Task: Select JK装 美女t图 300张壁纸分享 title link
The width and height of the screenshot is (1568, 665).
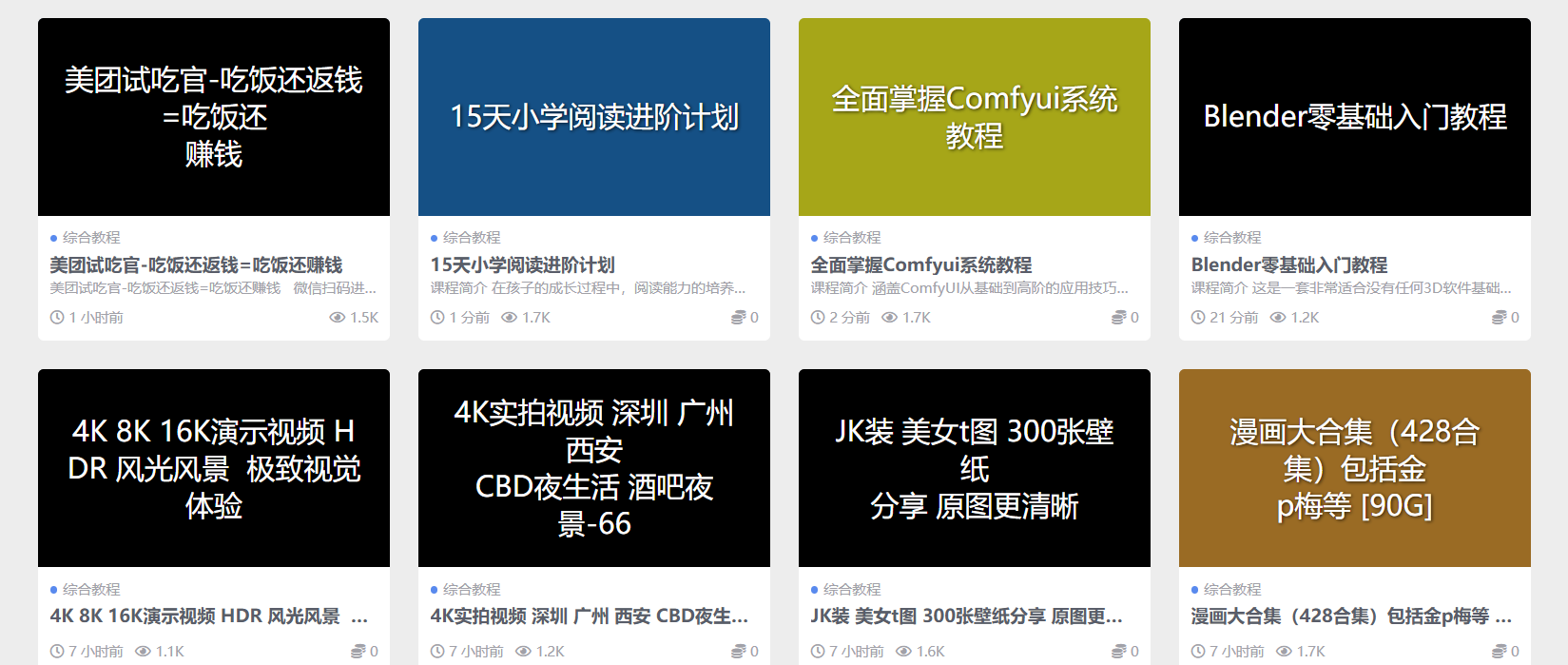Action: point(966,616)
